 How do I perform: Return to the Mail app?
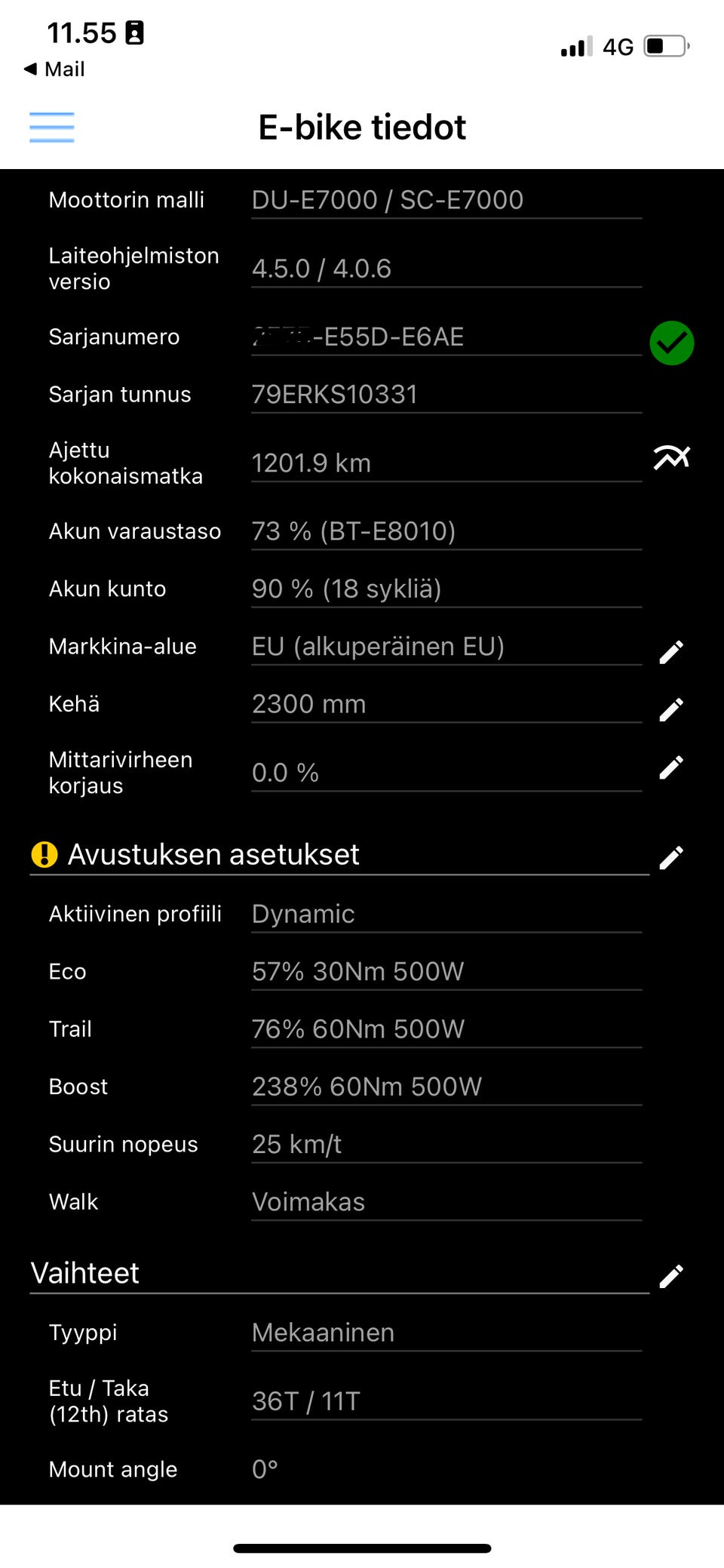point(55,69)
